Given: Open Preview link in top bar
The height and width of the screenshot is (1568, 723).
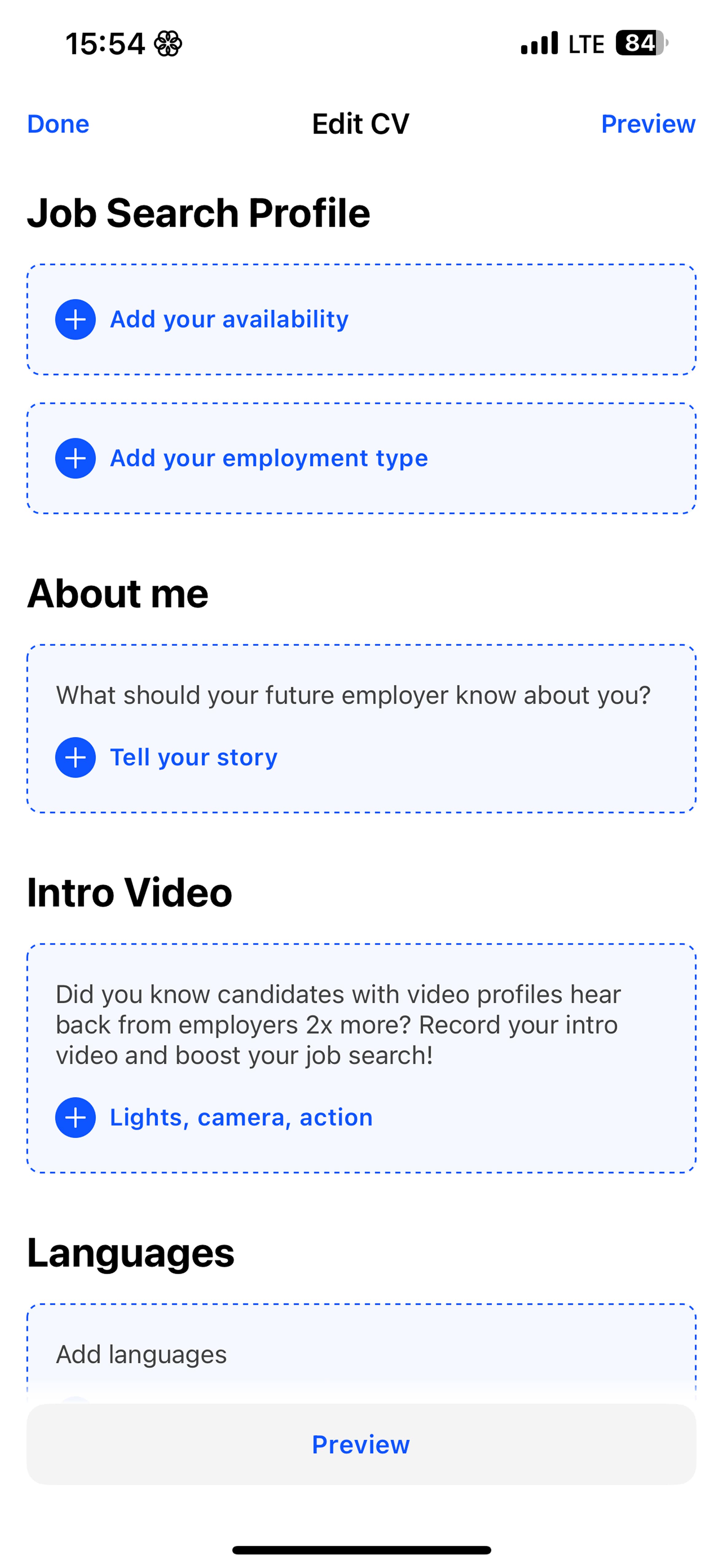Looking at the screenshot, I should (x=648, y=124).
